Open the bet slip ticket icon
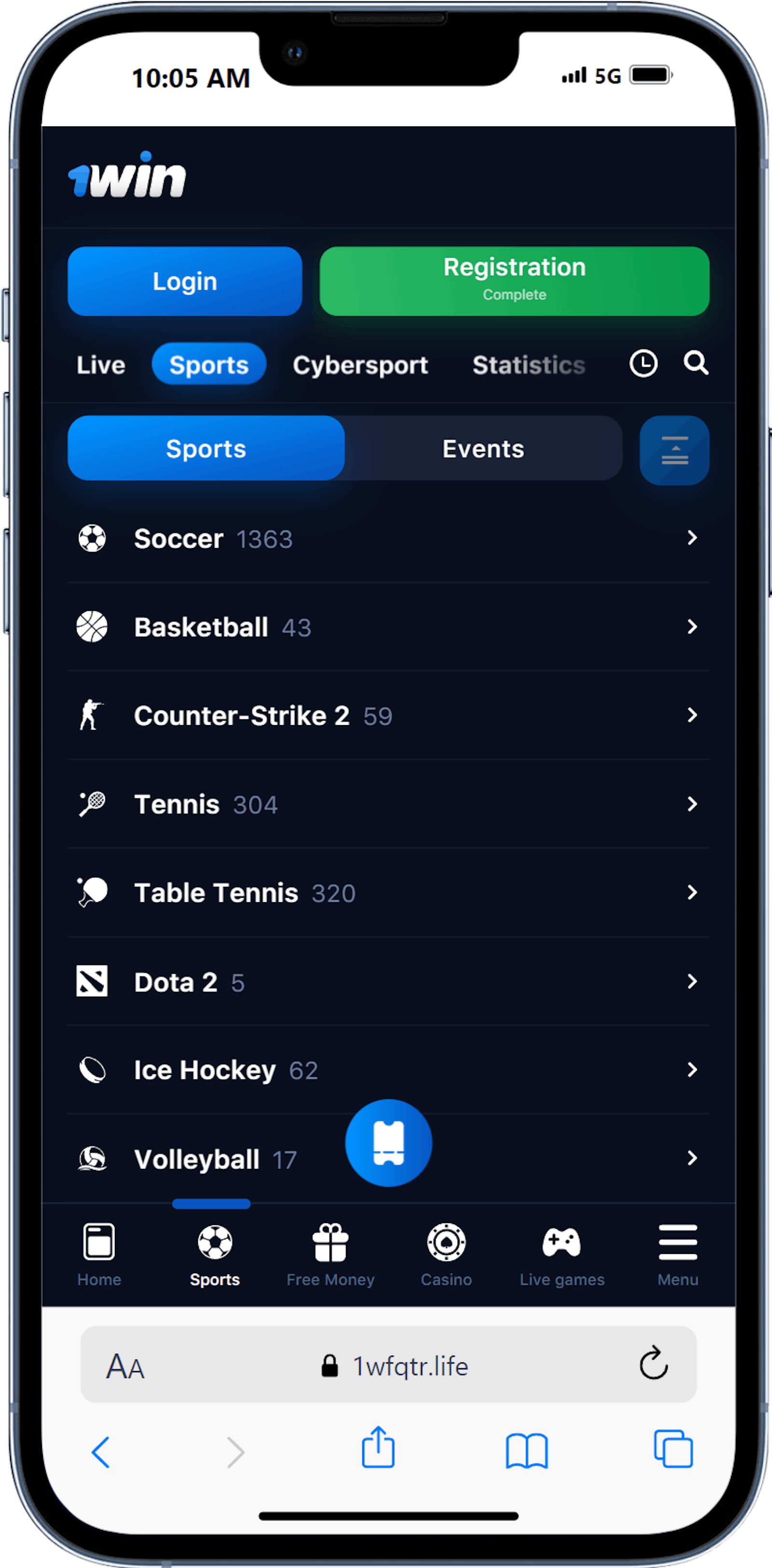 coord(388,1142)
